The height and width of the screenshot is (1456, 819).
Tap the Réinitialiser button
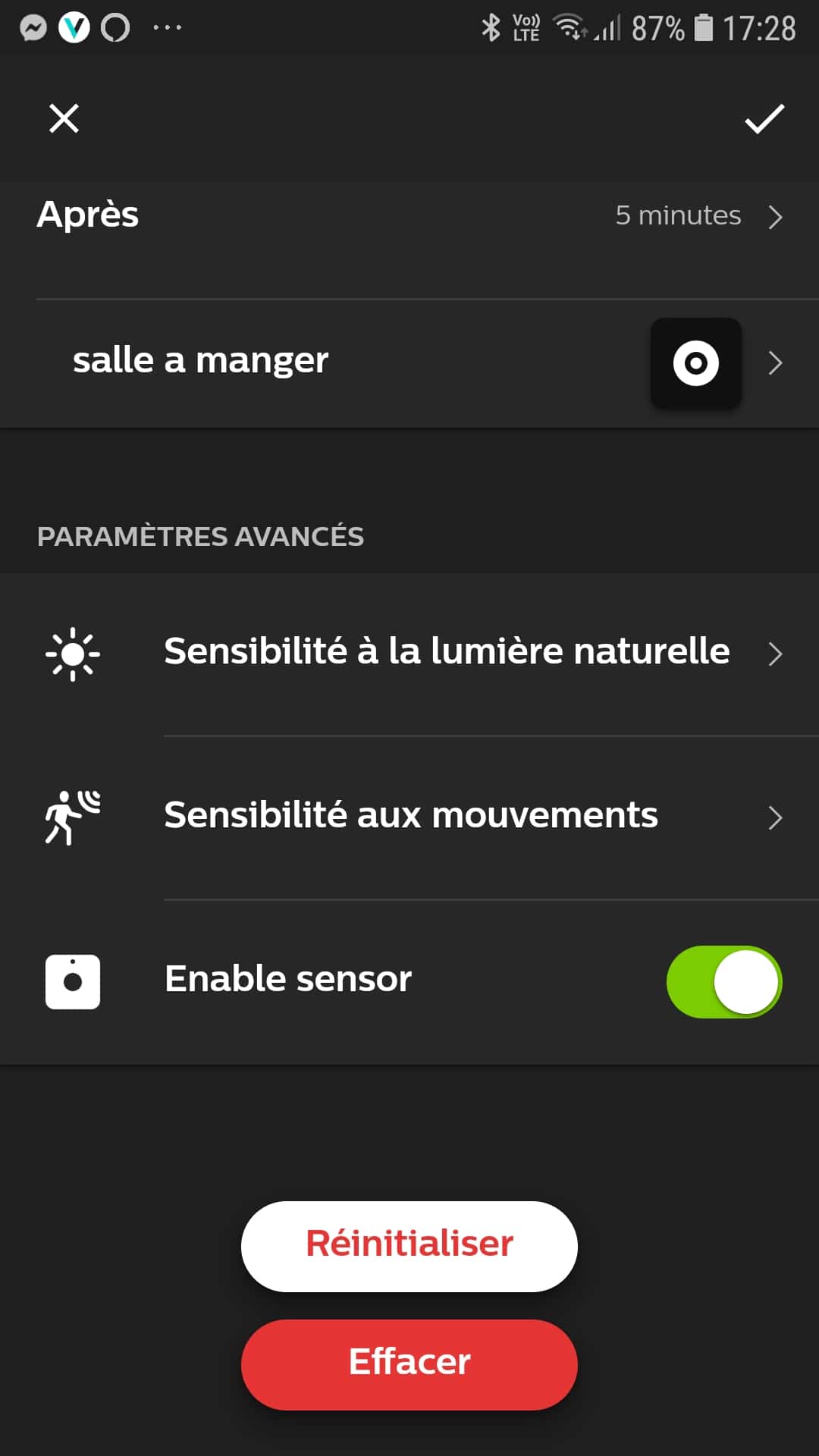[x=409, y=1246]
